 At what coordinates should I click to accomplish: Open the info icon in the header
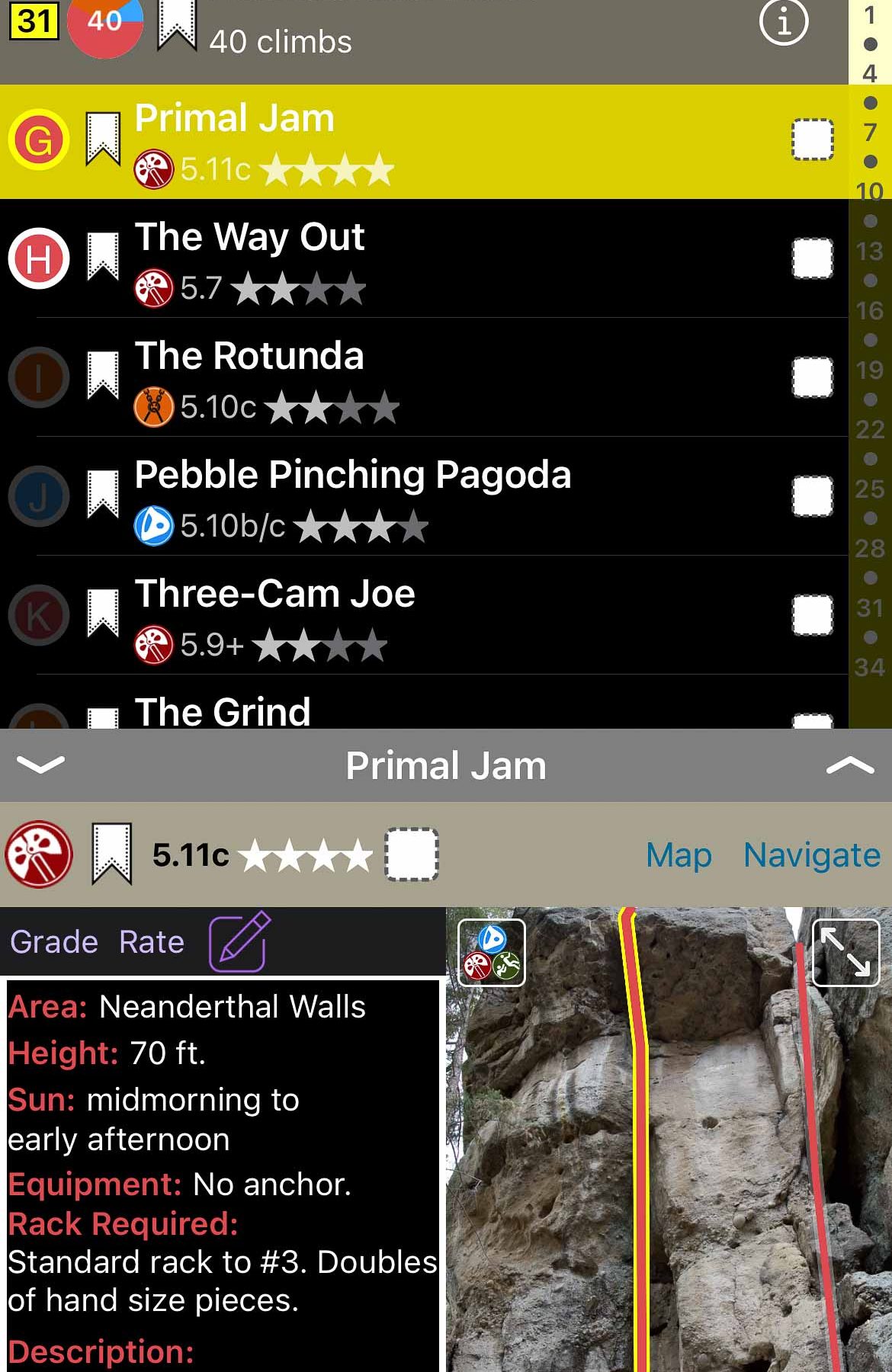pyautogui.click(x=783, y=23)
